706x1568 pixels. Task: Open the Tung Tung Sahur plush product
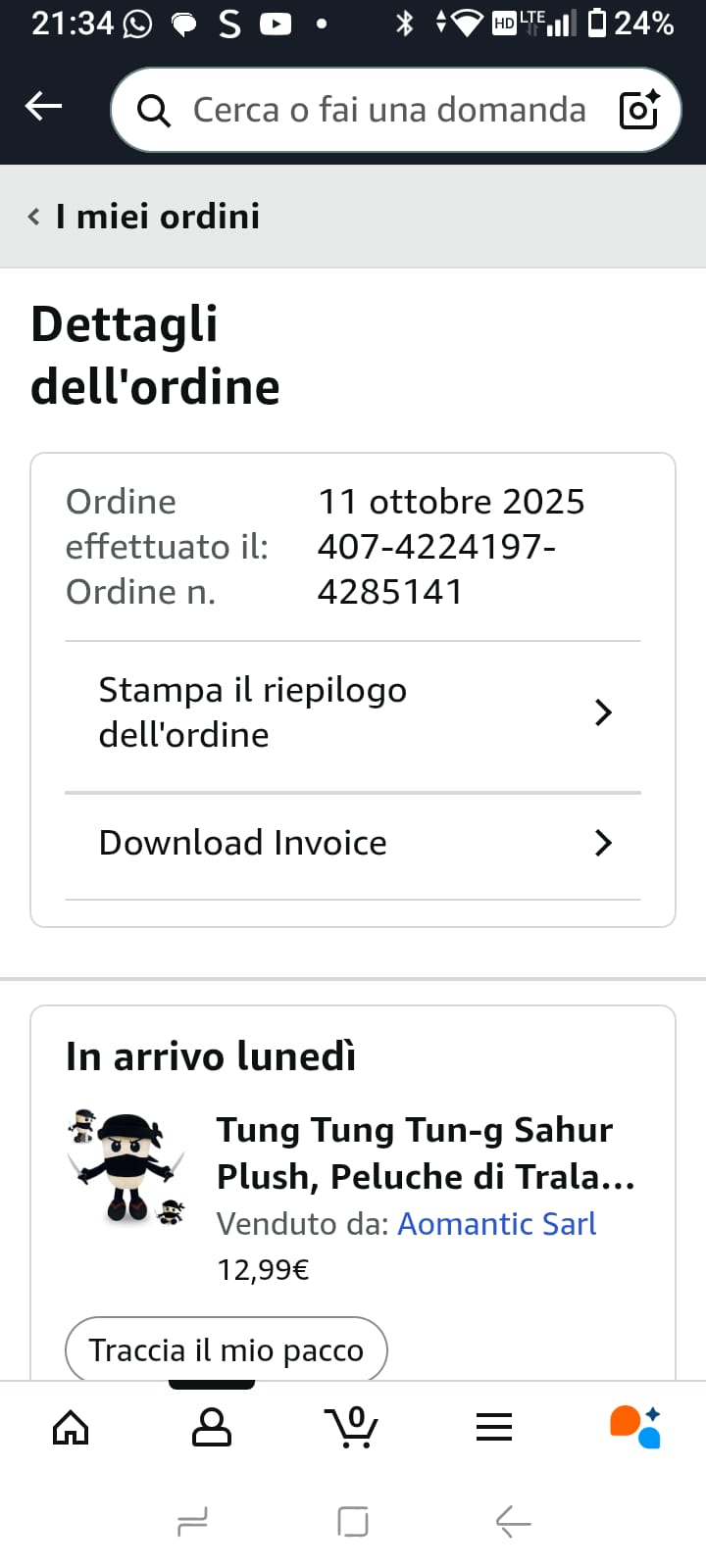(x=426, y=1152)
